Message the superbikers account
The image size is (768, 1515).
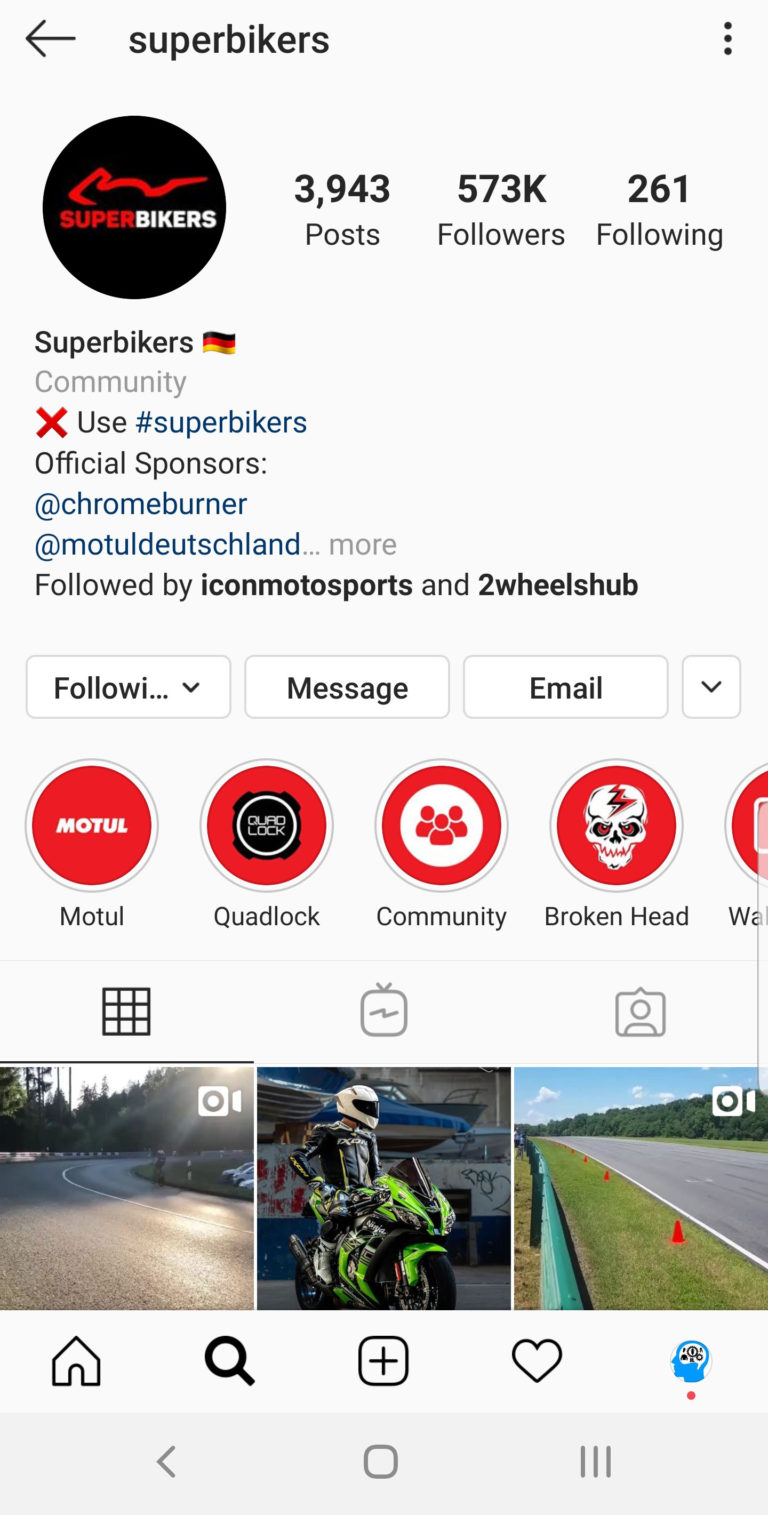(347, 687)
